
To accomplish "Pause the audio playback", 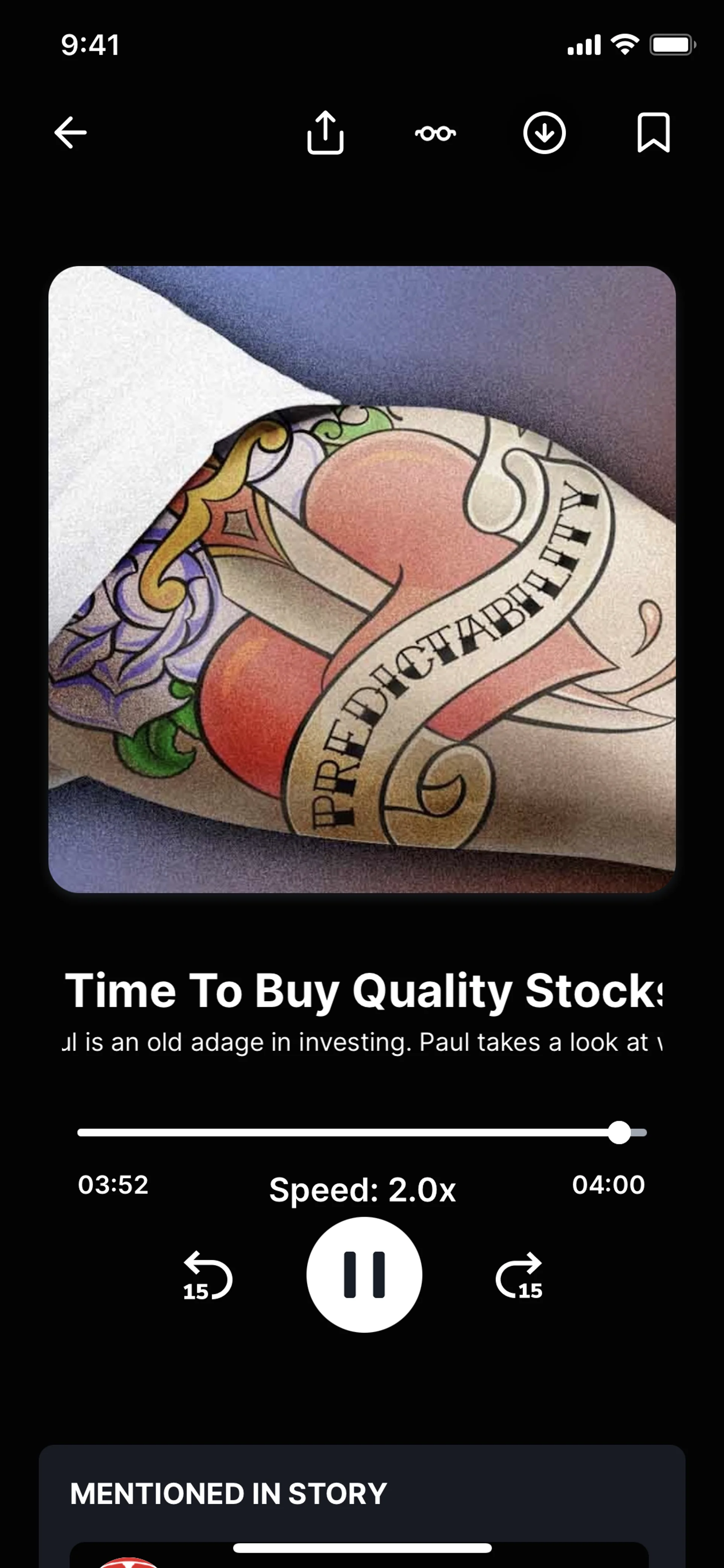I will (x=364, y=1274).
